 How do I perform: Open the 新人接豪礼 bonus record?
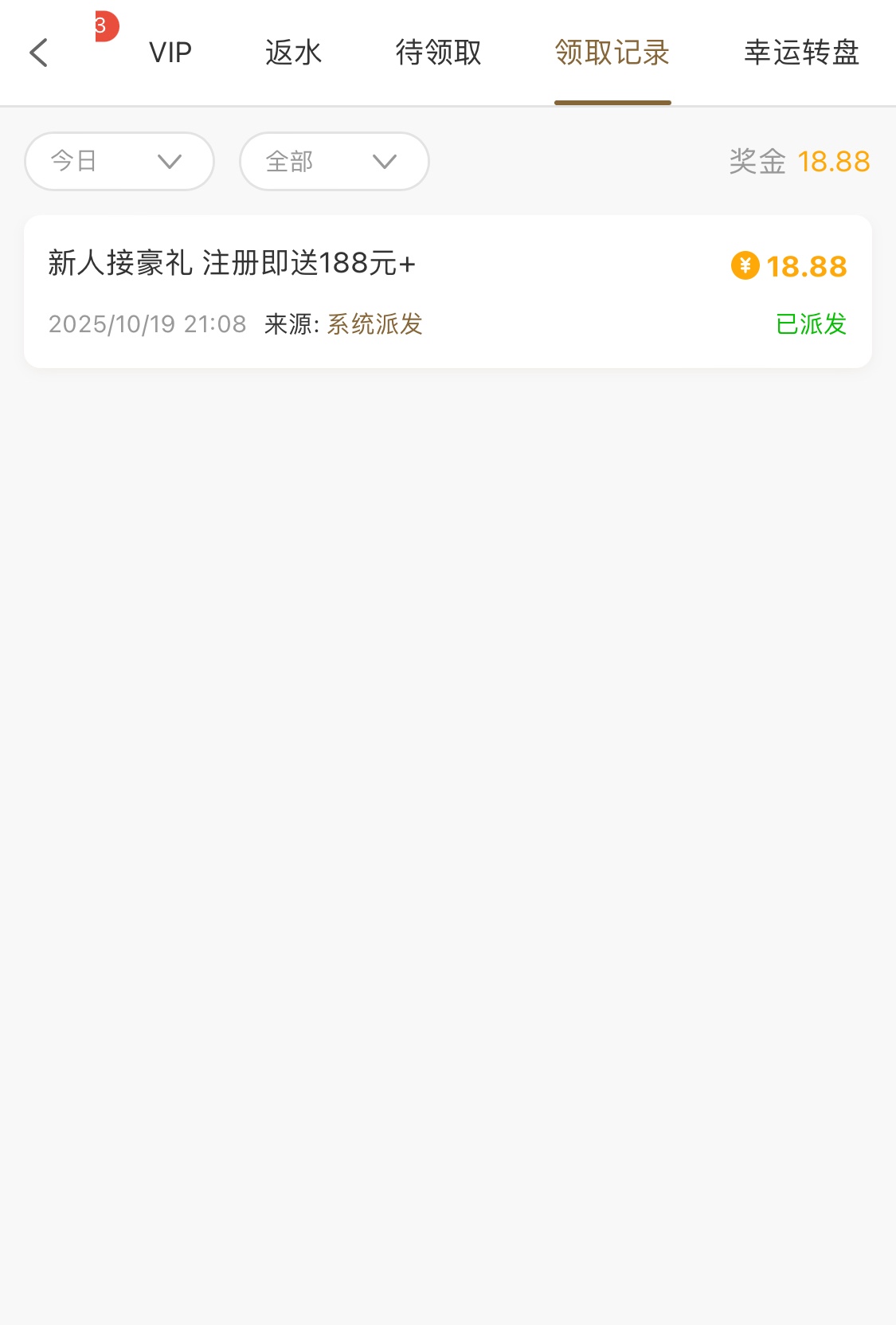click(448, 292)
